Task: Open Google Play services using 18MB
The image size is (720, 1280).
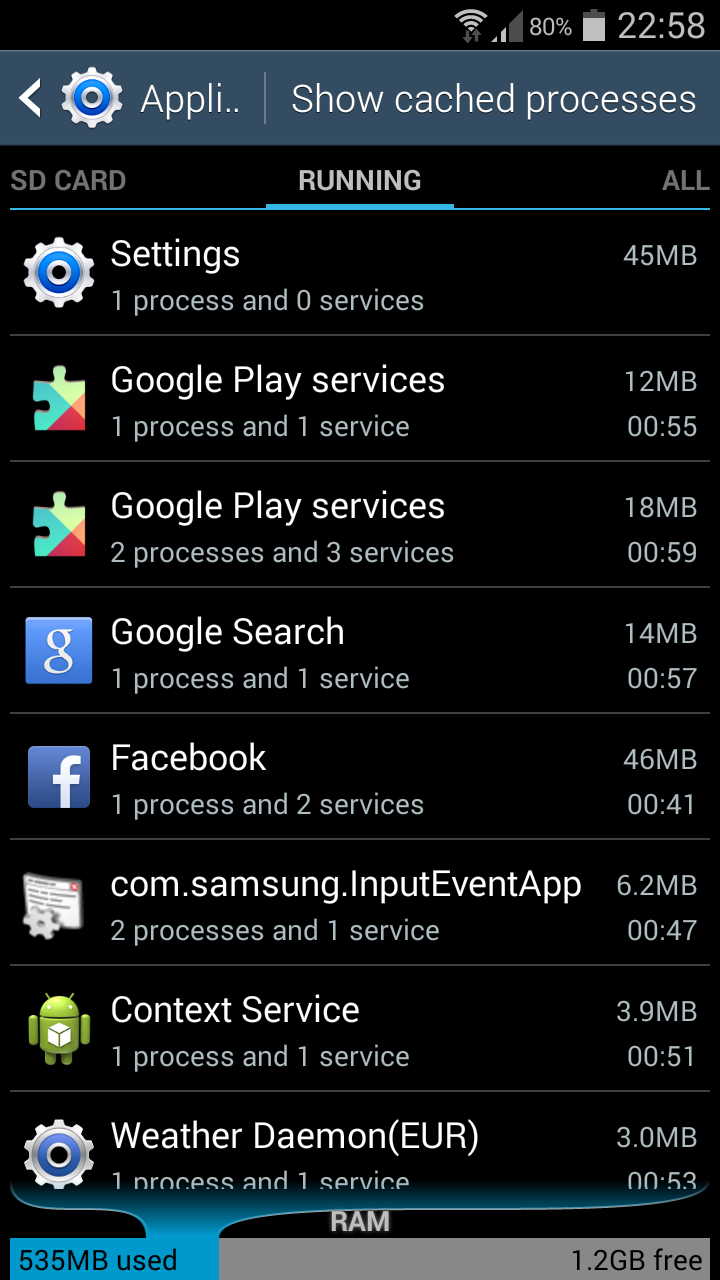Action: pyautogui.click(x=360, y=525)
